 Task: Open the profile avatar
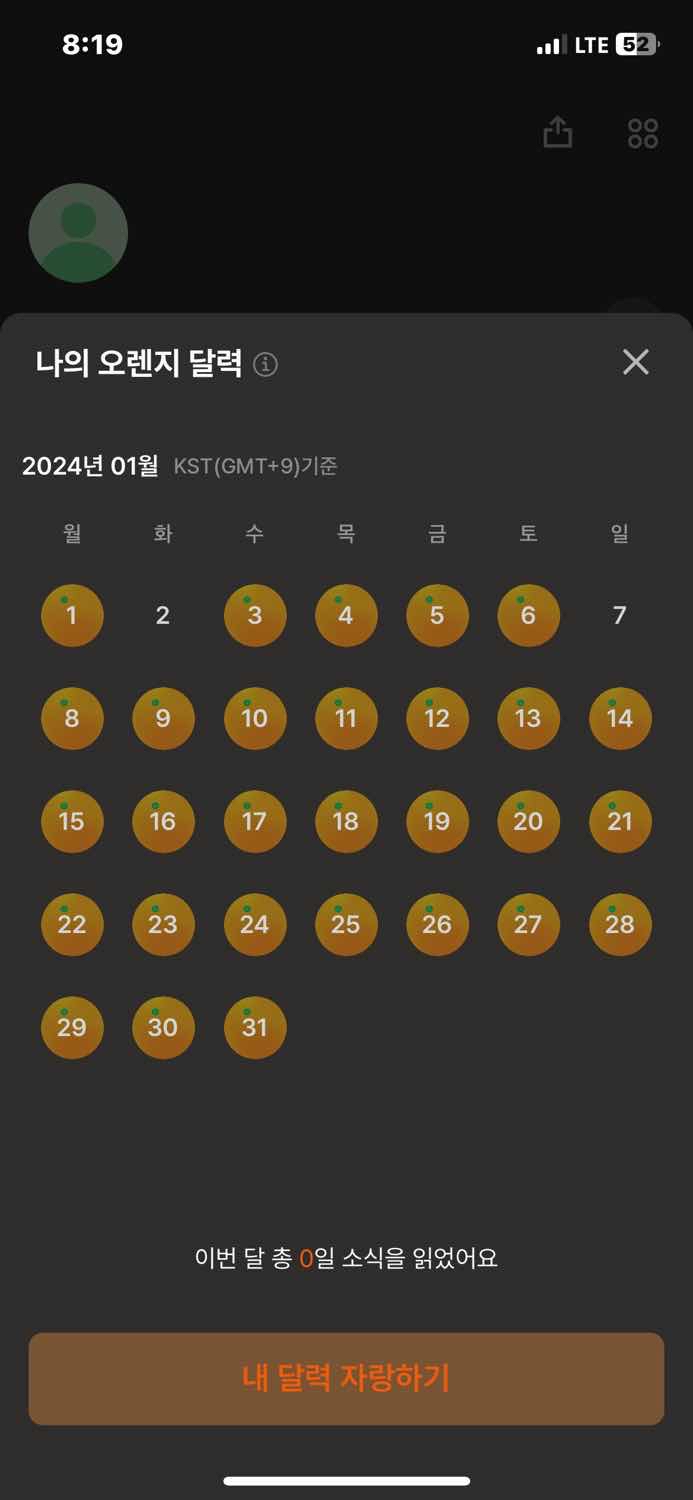[78, 233]
